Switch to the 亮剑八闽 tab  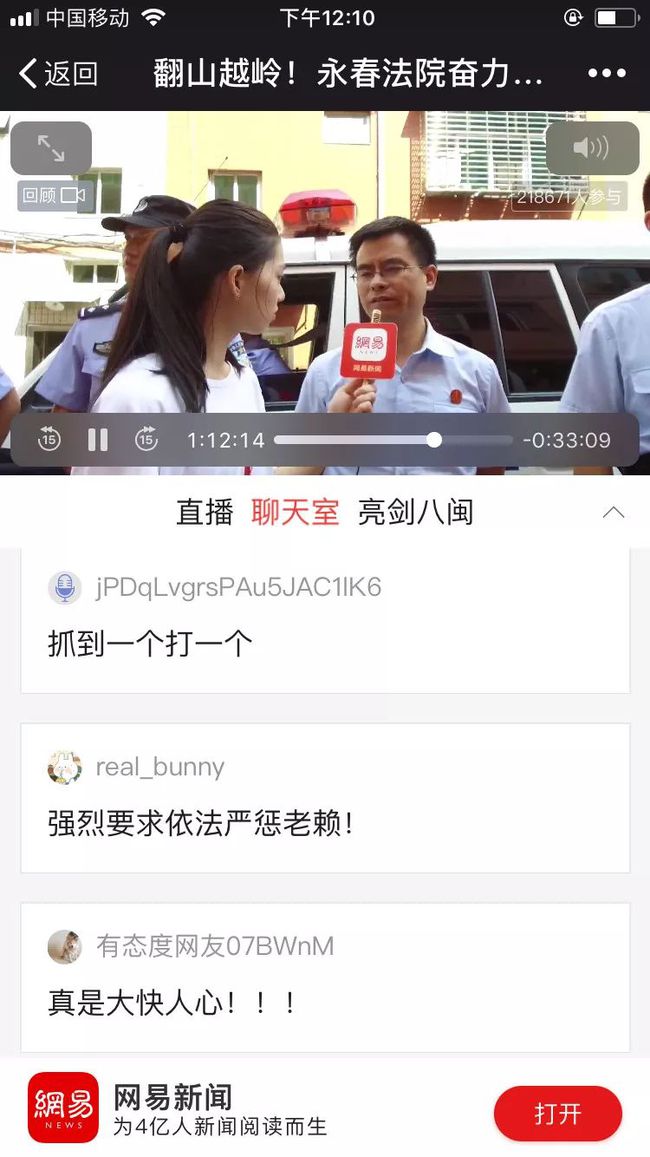pos(415,512)
